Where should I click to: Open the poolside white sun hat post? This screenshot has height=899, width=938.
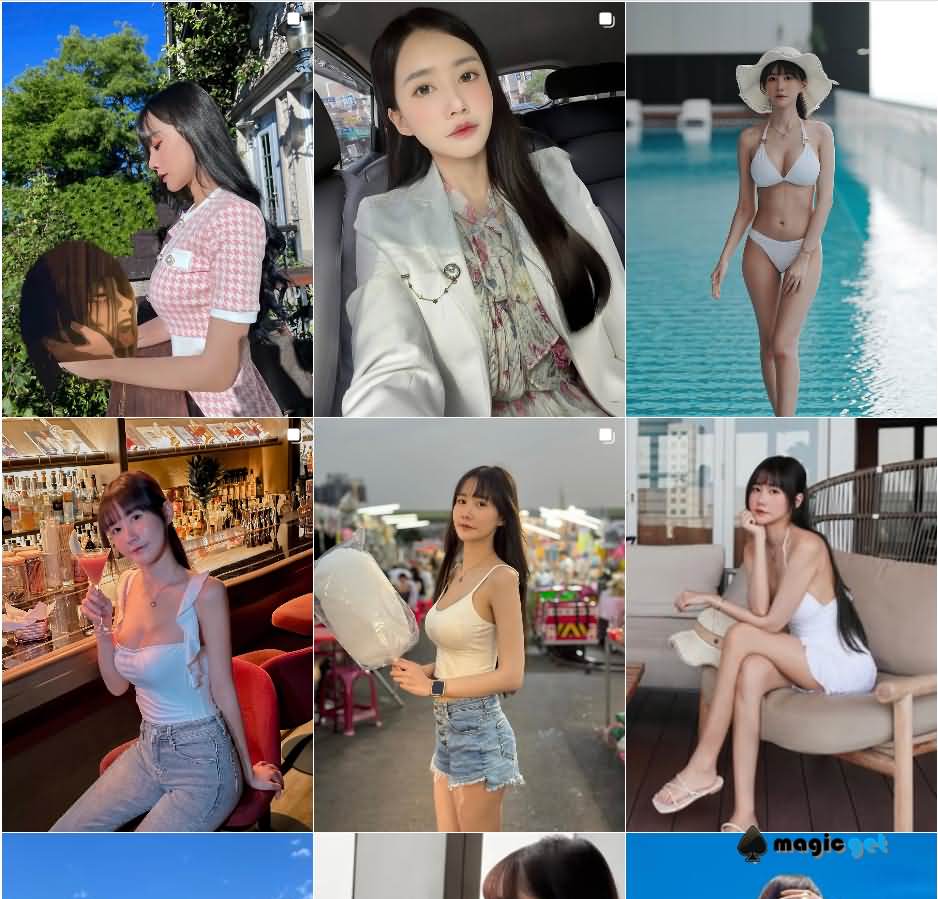pyautogui.click(x=781, y=209)
